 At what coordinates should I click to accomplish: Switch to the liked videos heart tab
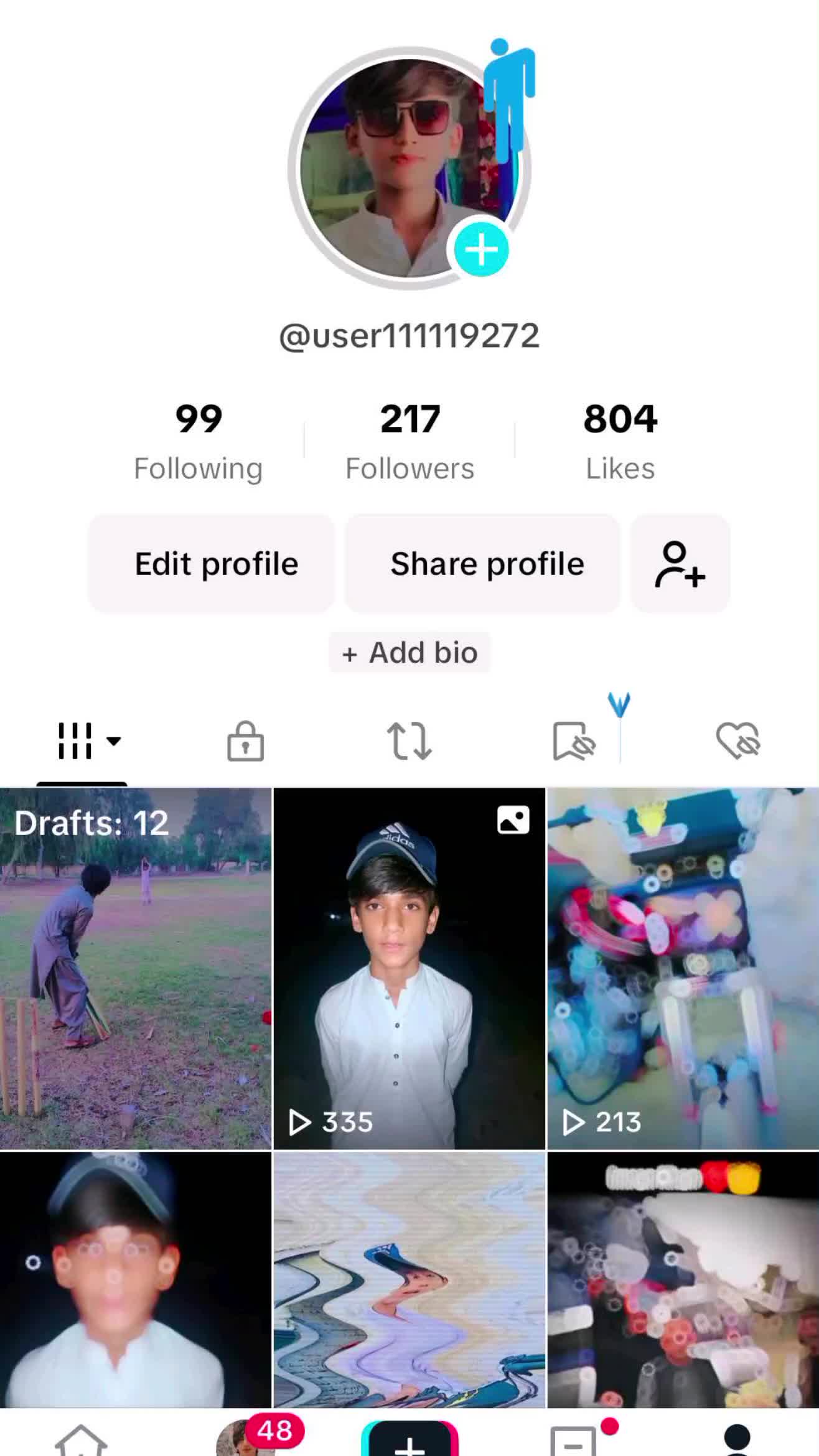click(737, 740)
